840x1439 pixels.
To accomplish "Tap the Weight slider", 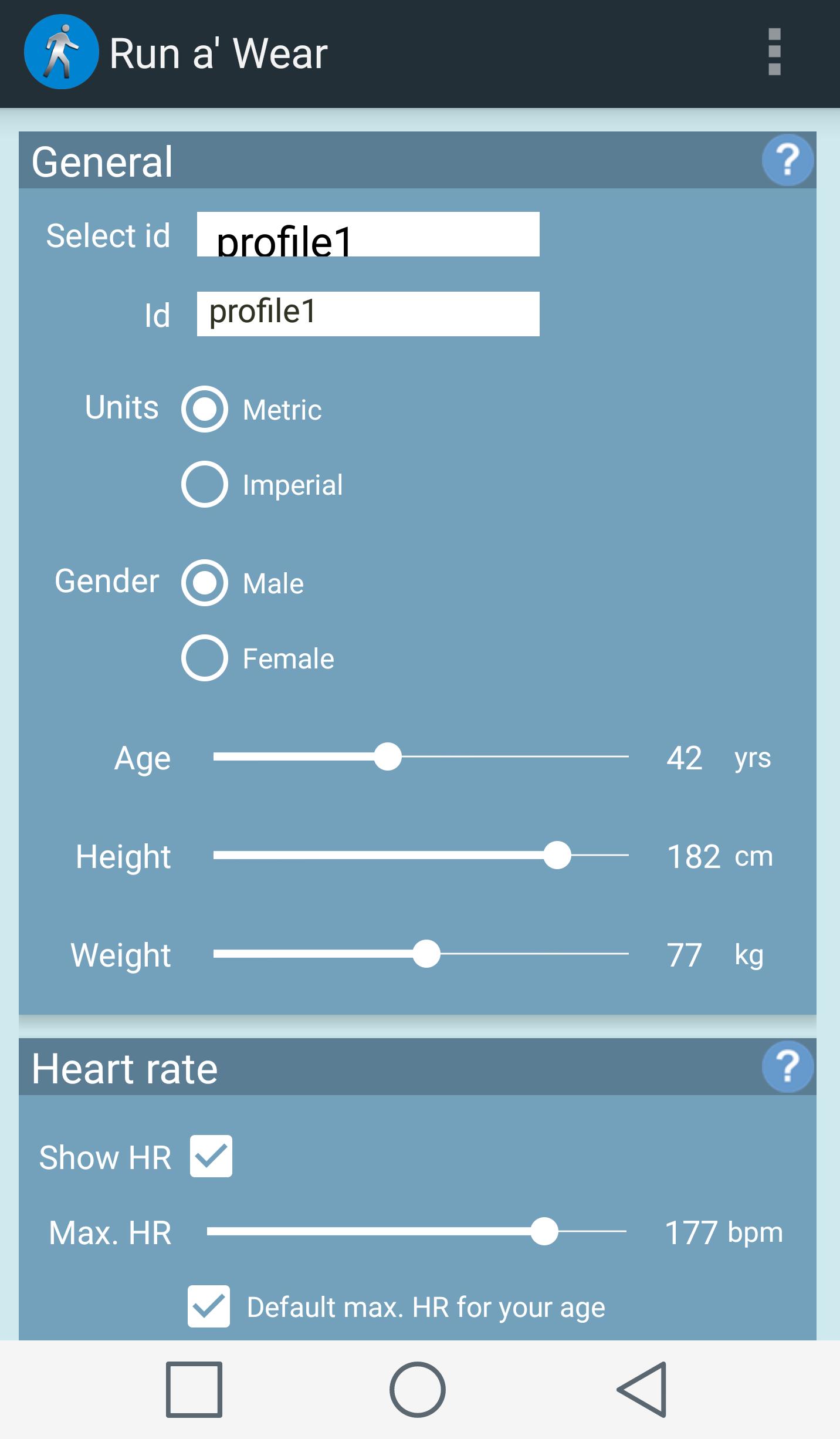I will (x=420, y=954).
